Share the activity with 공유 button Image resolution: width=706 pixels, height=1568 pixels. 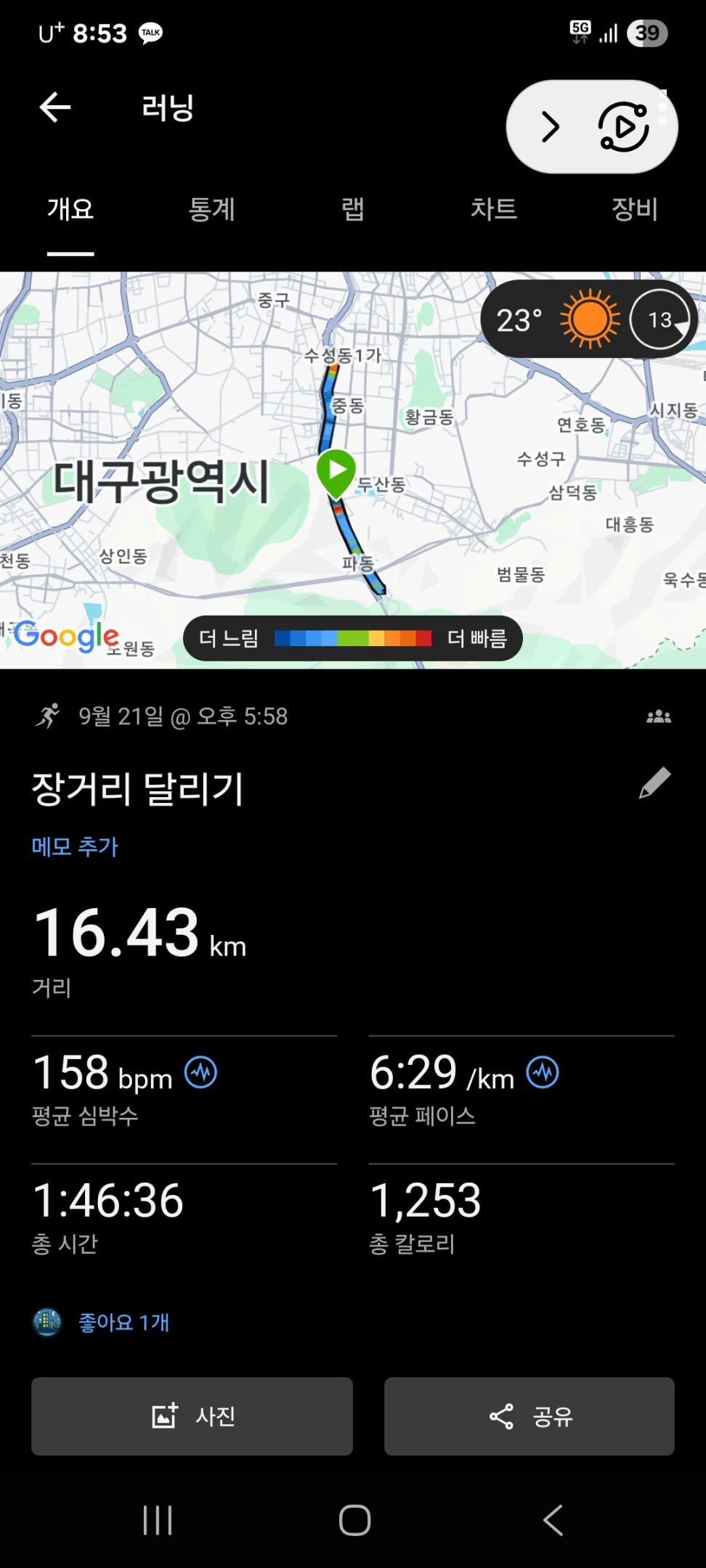pyautogui.click(x=529, y=1416)
